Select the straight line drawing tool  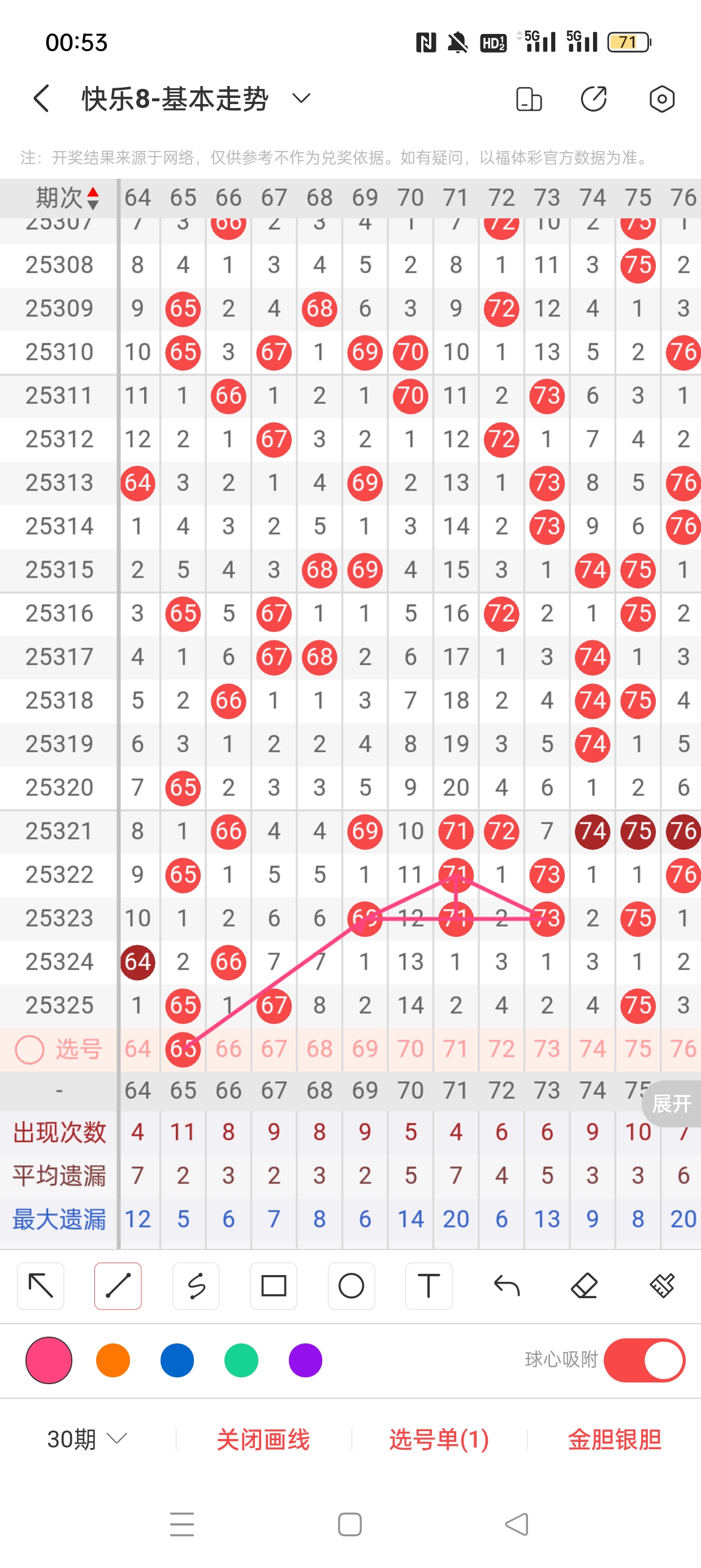coord(118,1286)
